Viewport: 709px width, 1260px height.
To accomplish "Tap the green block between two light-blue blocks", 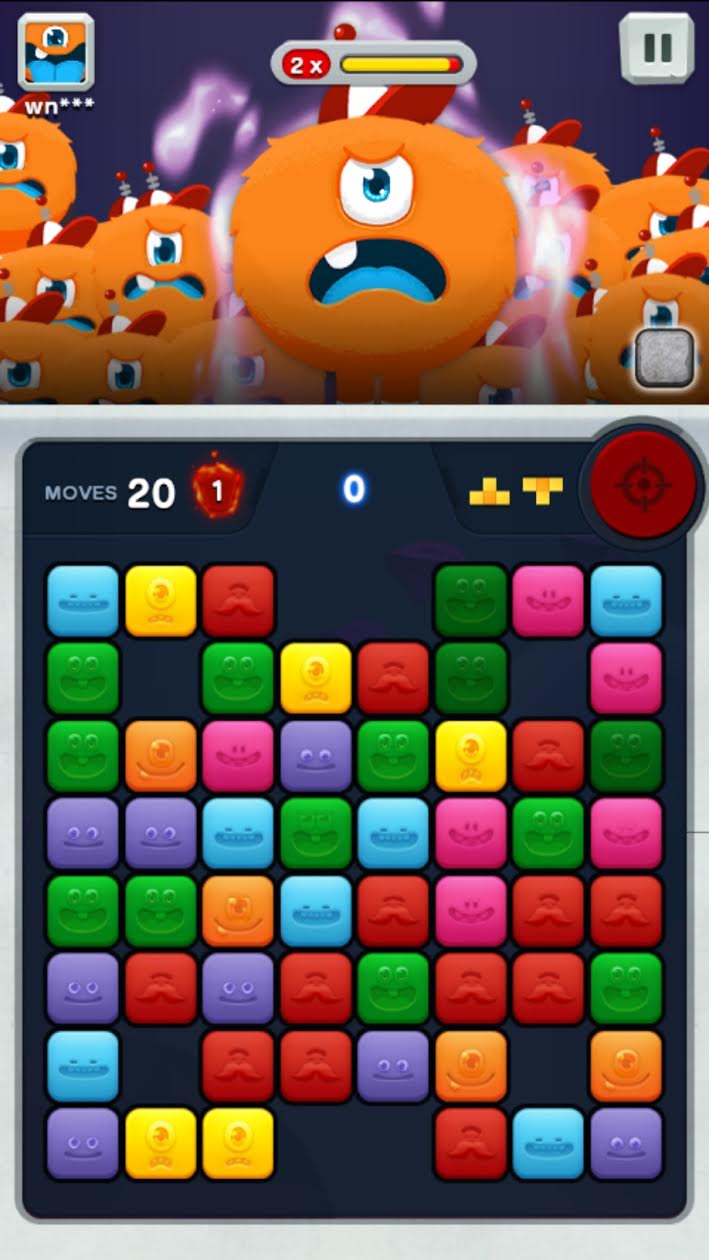I will pos(316,832).
